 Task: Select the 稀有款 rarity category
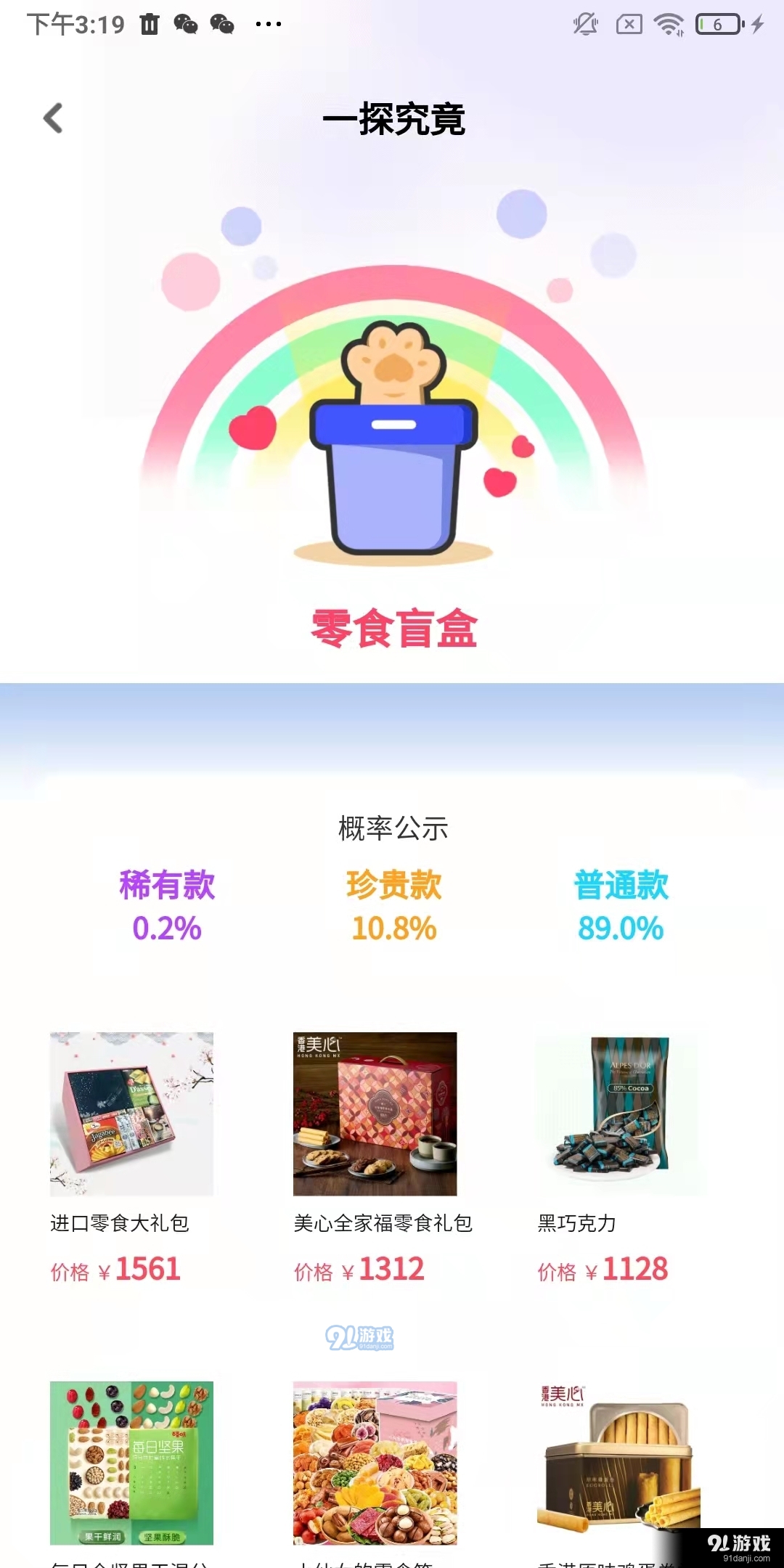166,887
